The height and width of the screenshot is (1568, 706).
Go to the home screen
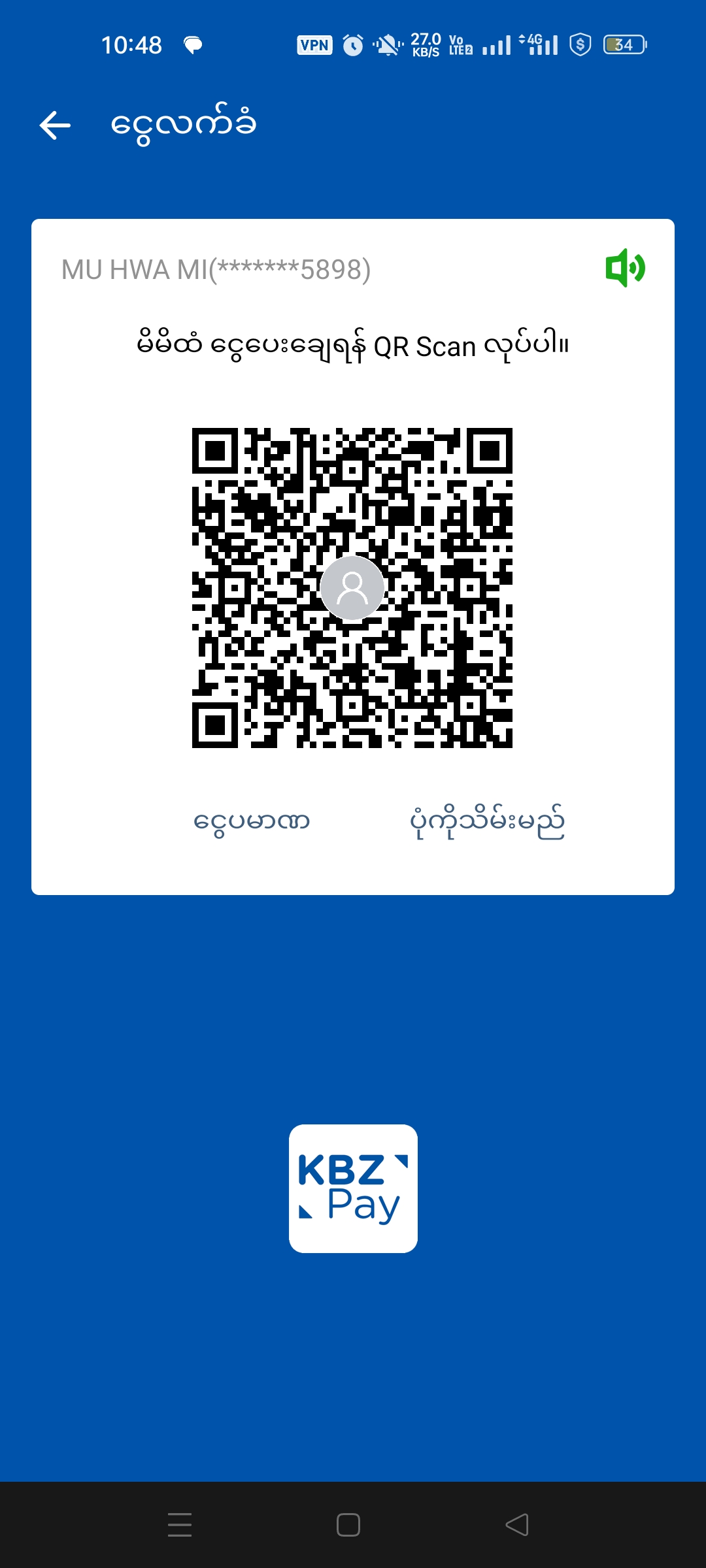coord(348,1525)
